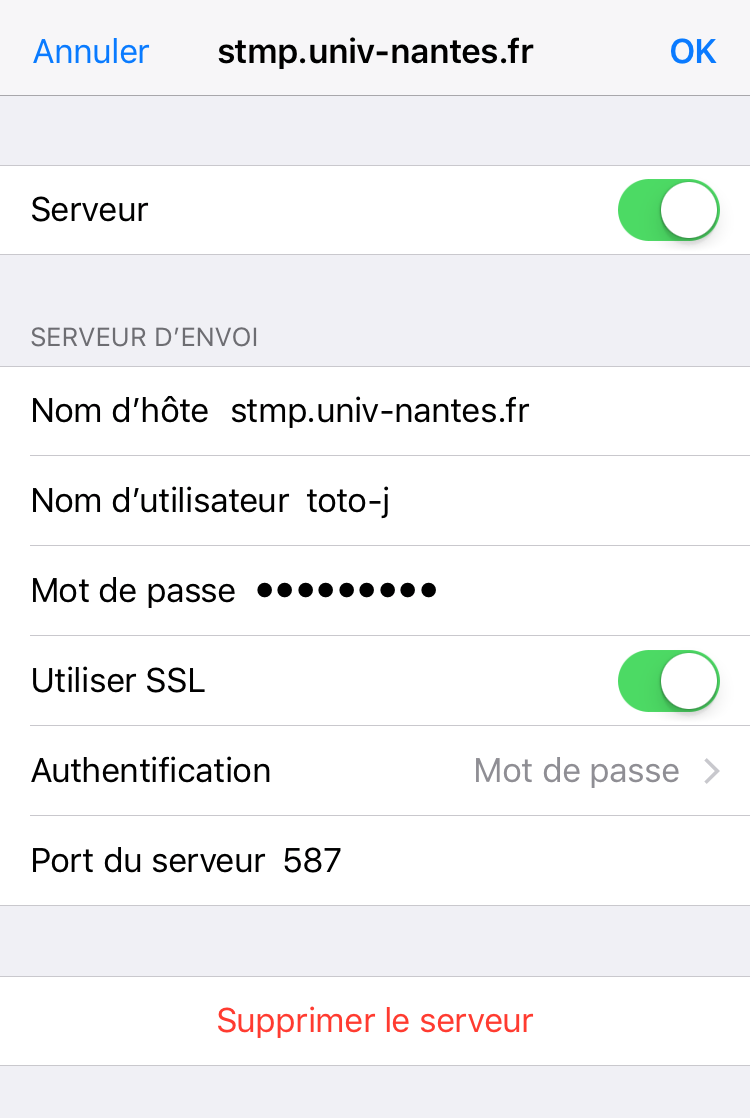The width and height of the screenshot is (750, 1118).
Task: Turn off the Utiliser SSL toggle
Action: tap(668, 681)
